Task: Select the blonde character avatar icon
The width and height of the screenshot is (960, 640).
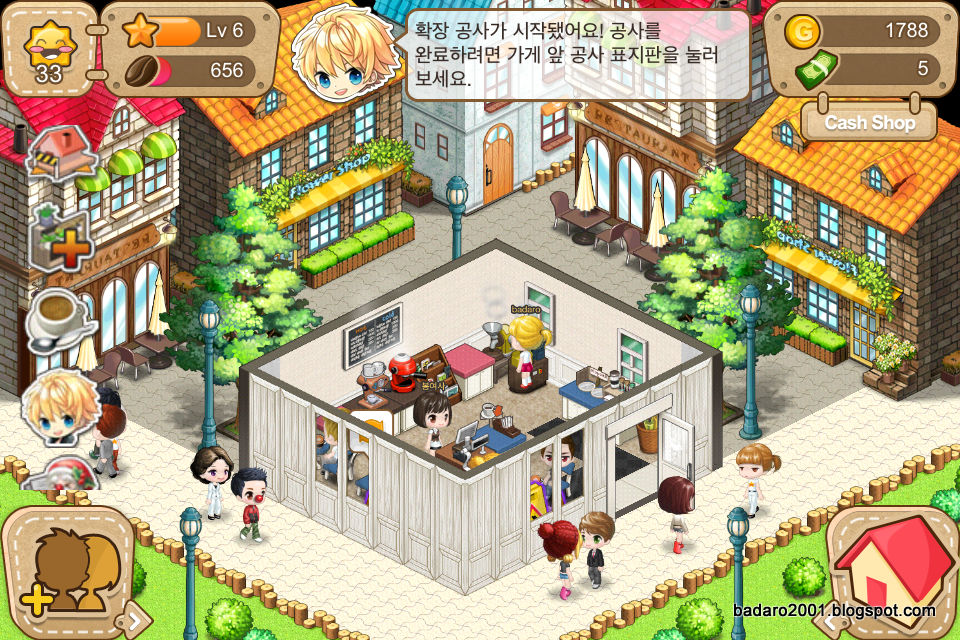Action: click(x=59, y=407)
